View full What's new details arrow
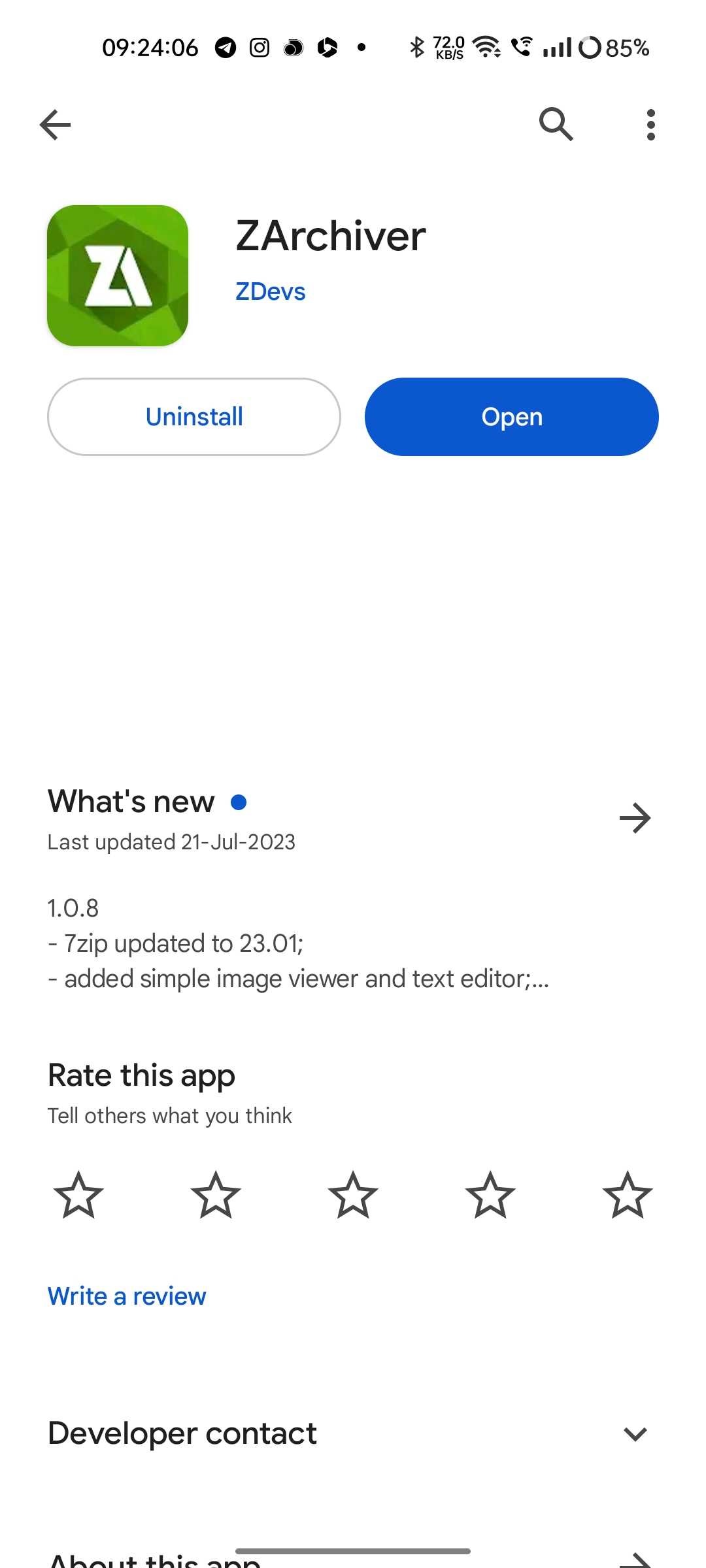The image size is (706, 1568). 635,818
